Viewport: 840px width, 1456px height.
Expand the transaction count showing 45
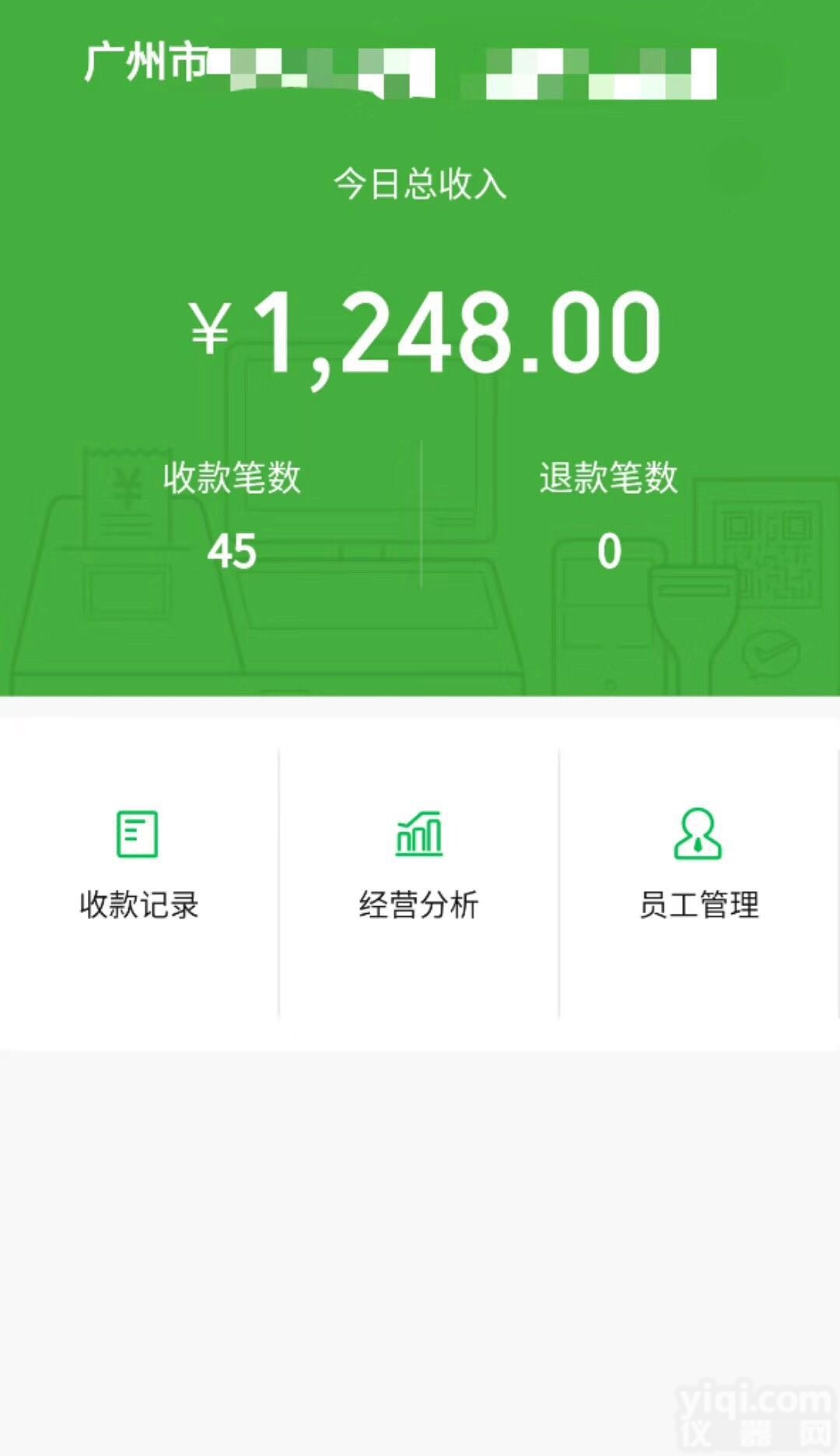coord(233,551)
